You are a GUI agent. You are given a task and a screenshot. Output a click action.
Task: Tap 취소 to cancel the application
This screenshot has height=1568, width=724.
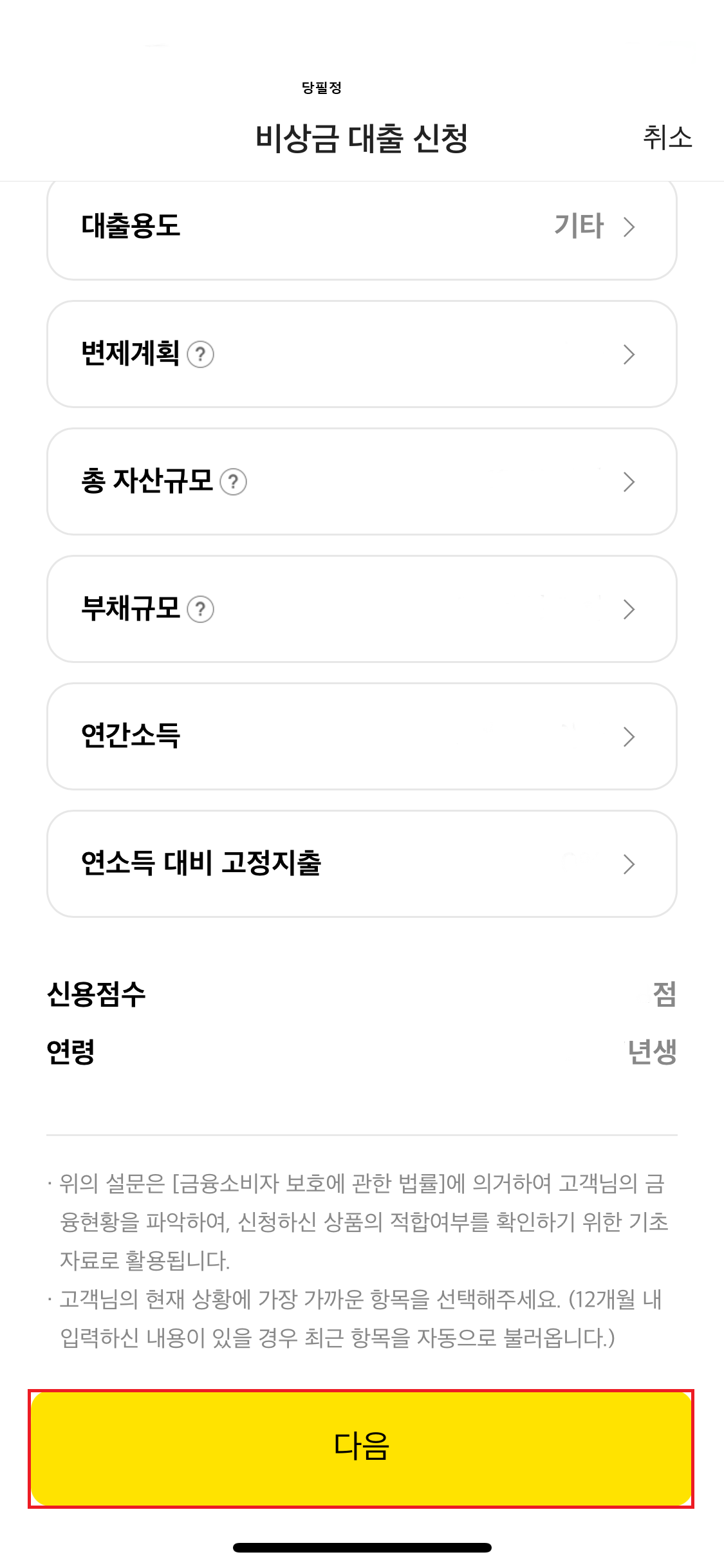(667, 138)
